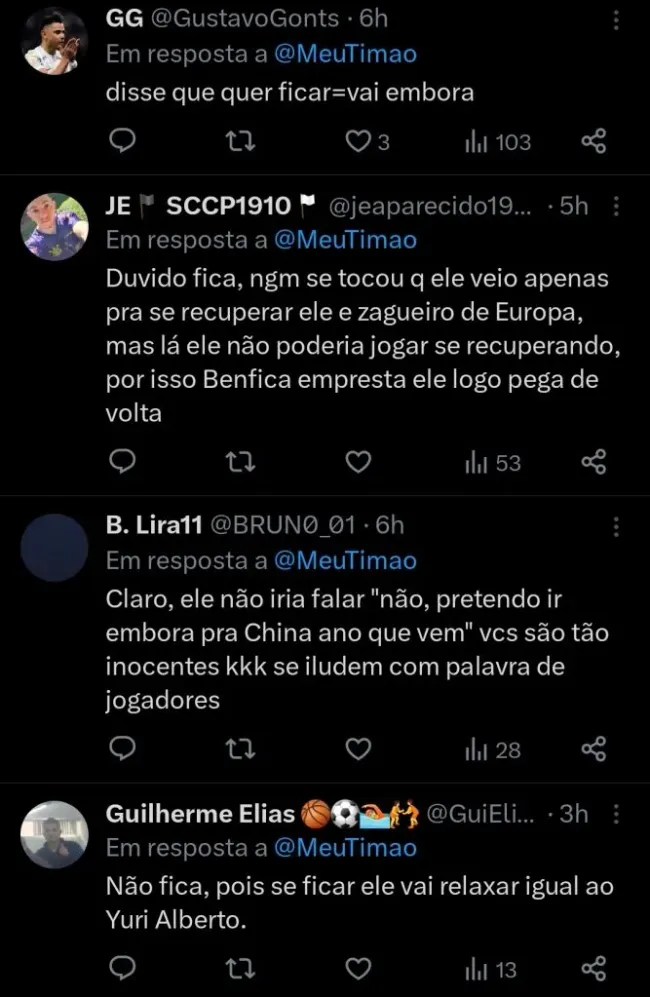Screen dimensions: 650x997
Task: Like B. Lira11's reply about China
Action: (358, 749)
